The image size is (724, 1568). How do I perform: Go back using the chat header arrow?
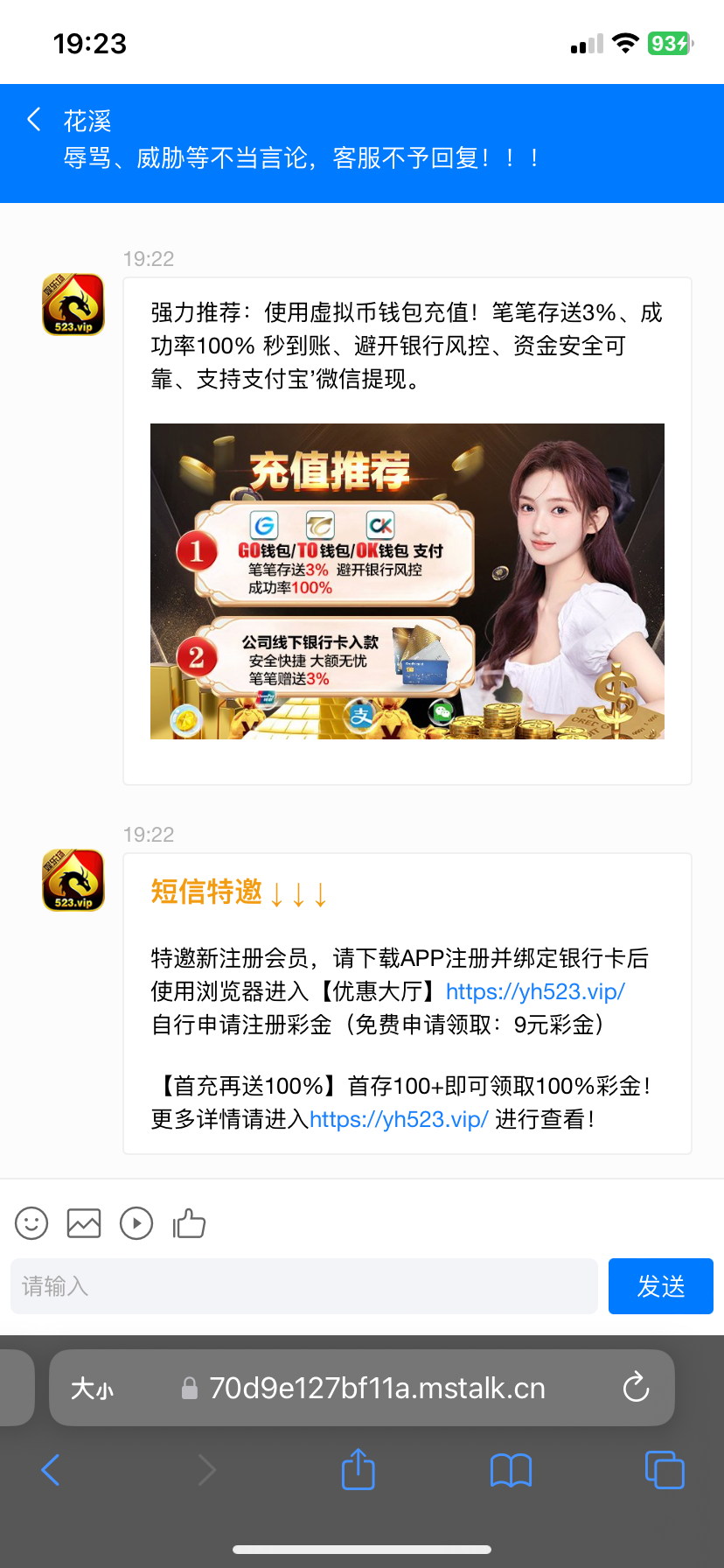[x=34, y=120]
